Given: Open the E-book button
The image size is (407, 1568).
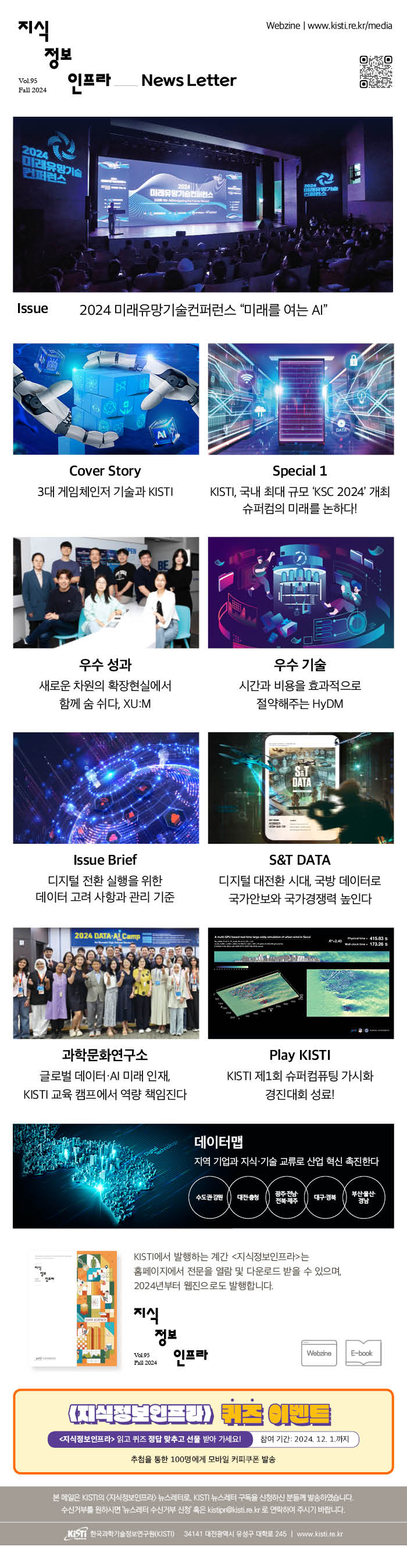Looking at the screenshot, I should (x=363, y=1353).
